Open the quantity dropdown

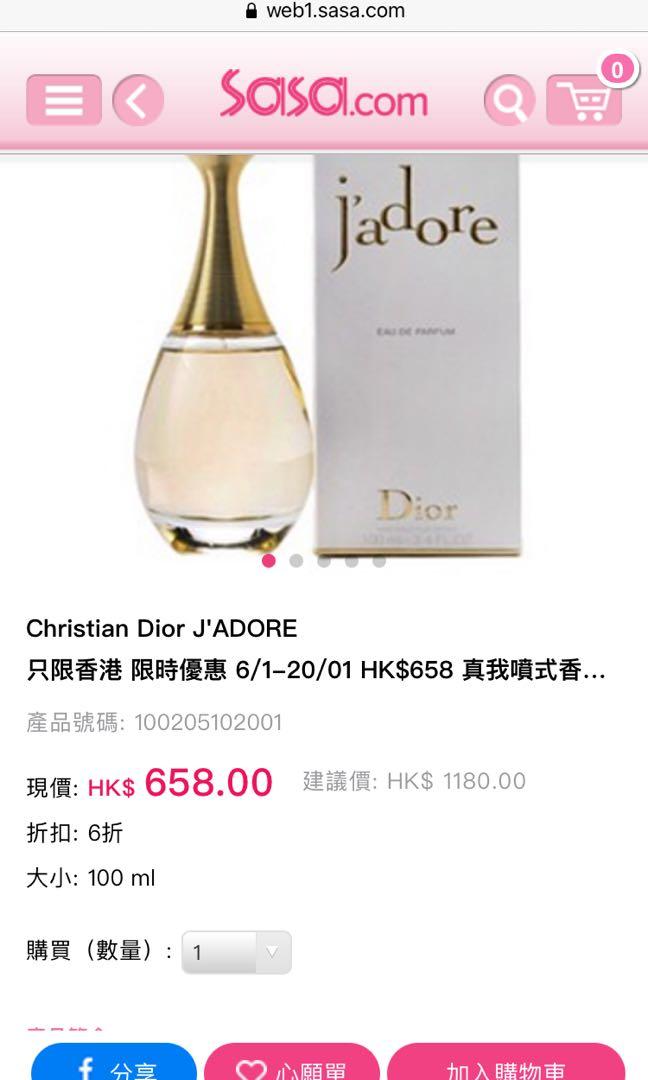(x=237, y=952)
